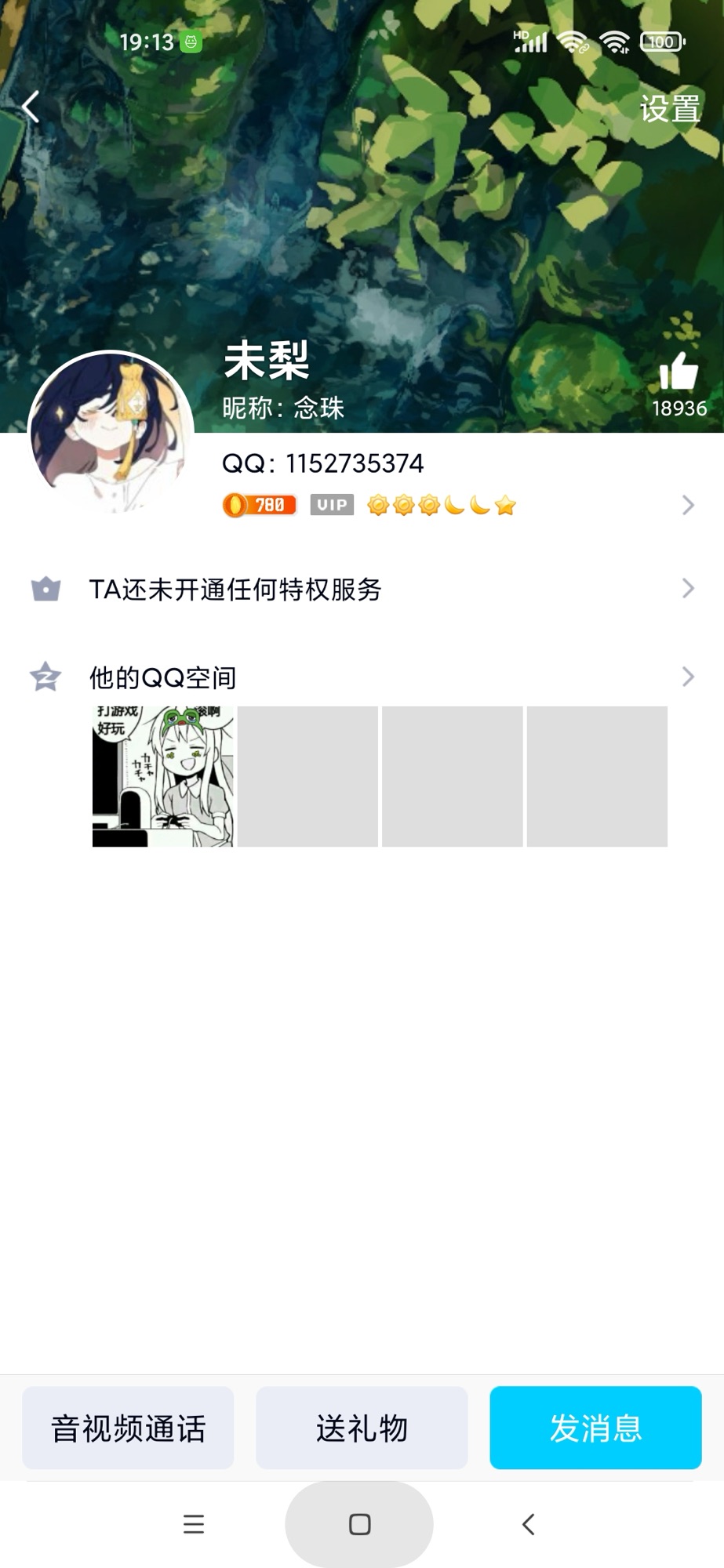The width and height of the screenshot is (724, 1568).
Task: Open the manga photo in QQ空间
Action: (x=163, y=776)
